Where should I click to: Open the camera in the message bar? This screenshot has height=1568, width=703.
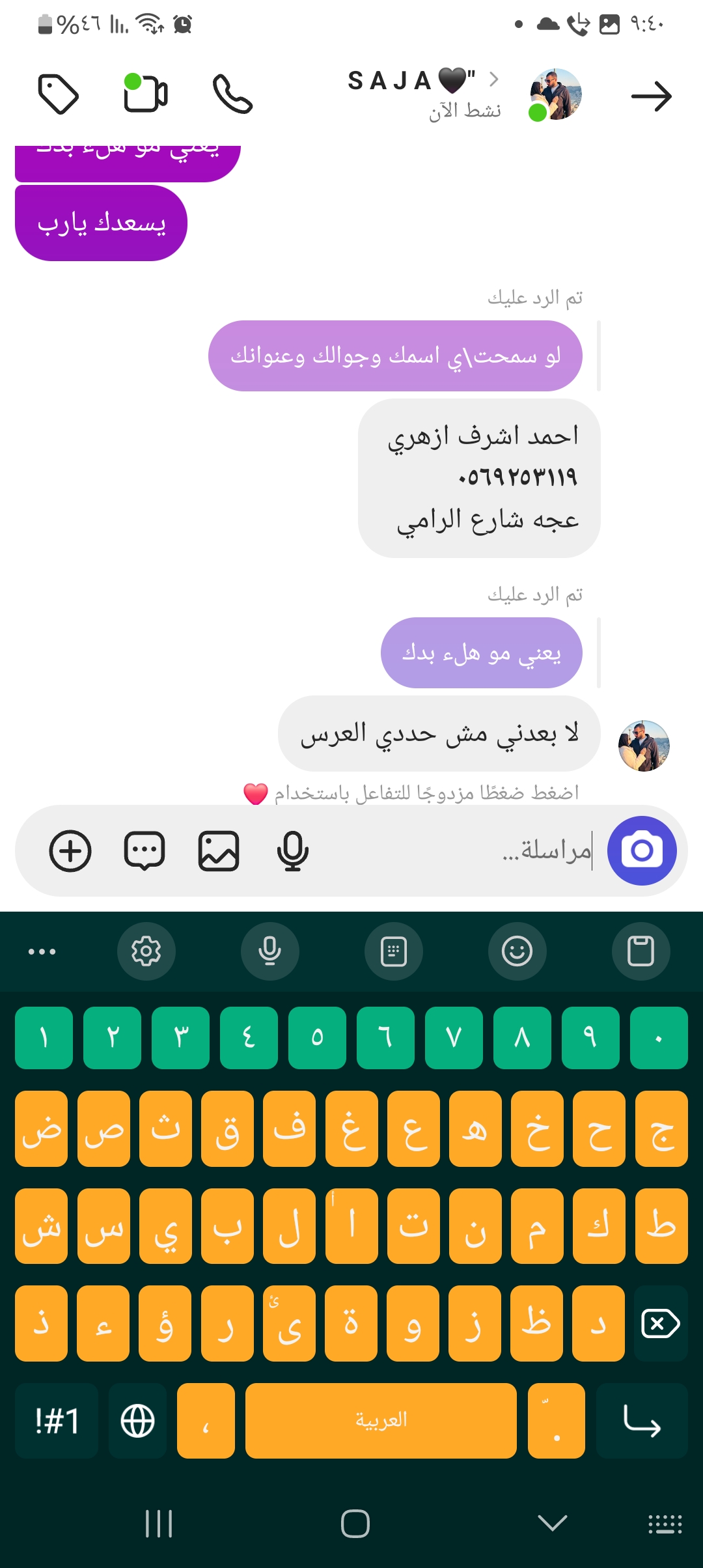pos(642,850)
